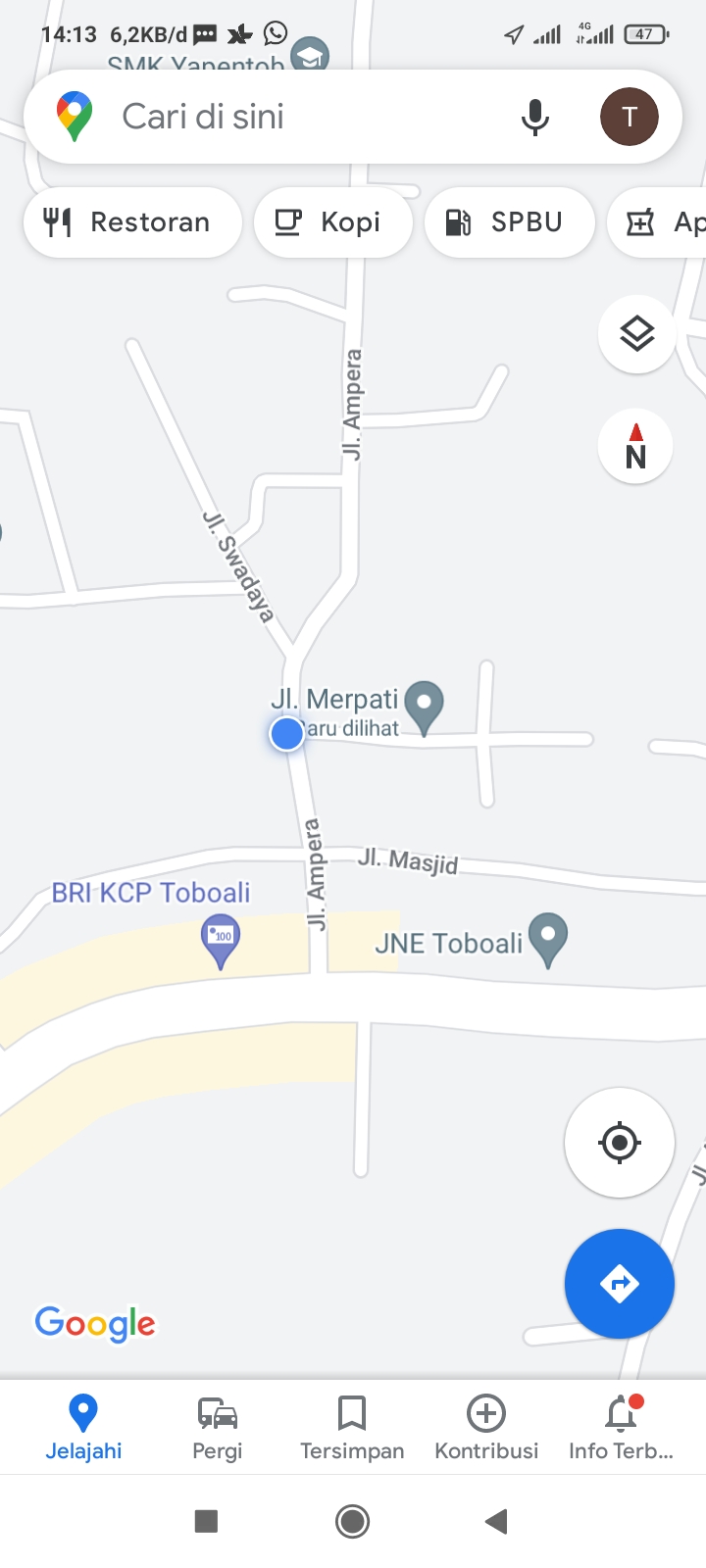The width and height of the screenshot is (706, 1568).
Task: Switch to the Pergi tab
Action: 217,1427
